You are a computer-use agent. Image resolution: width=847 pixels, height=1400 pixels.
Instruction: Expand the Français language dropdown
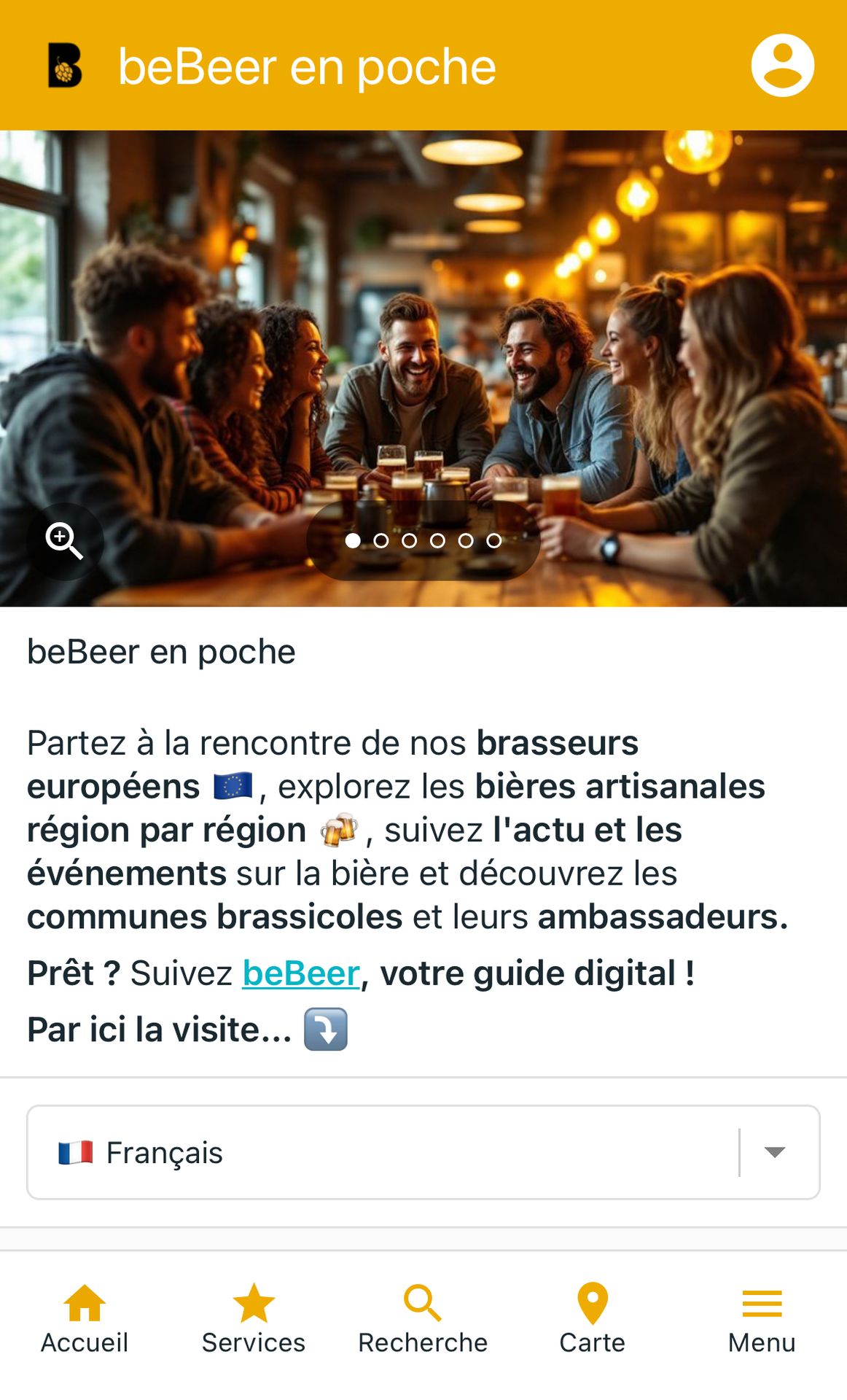coord(774,1152)
